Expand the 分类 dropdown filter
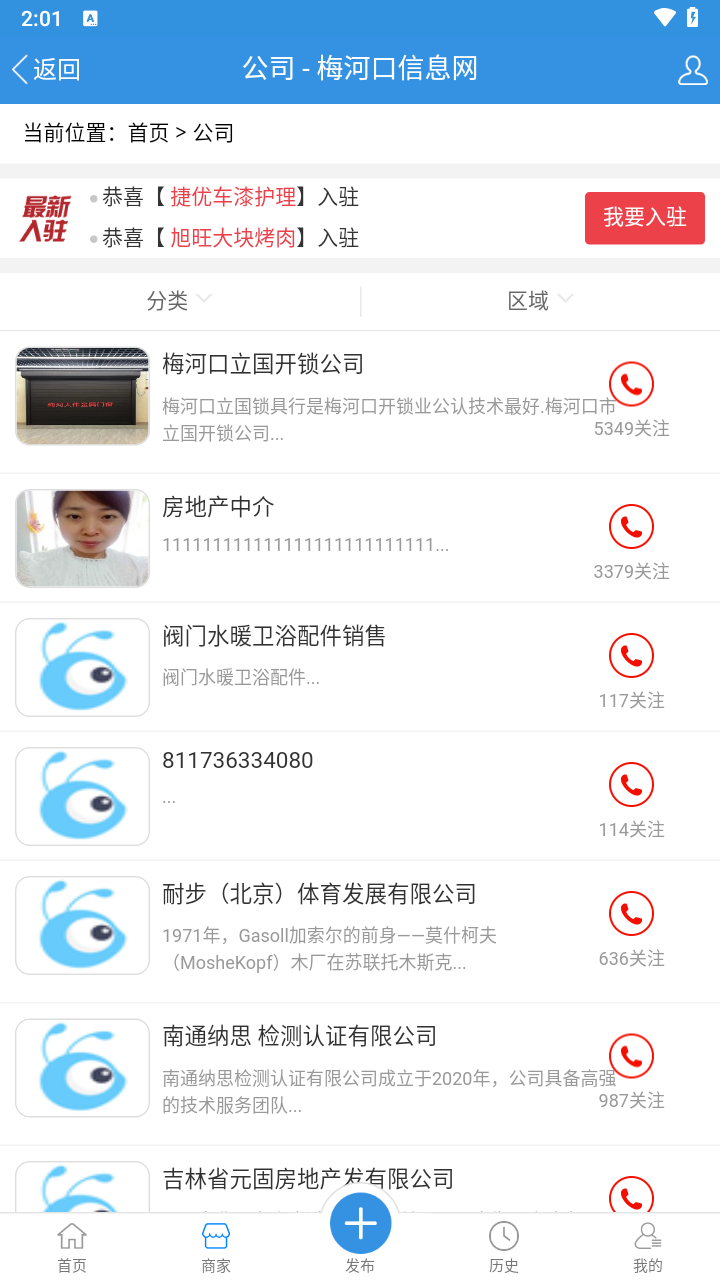Screen dimensions: 720x1280 [x=179, y=300]
